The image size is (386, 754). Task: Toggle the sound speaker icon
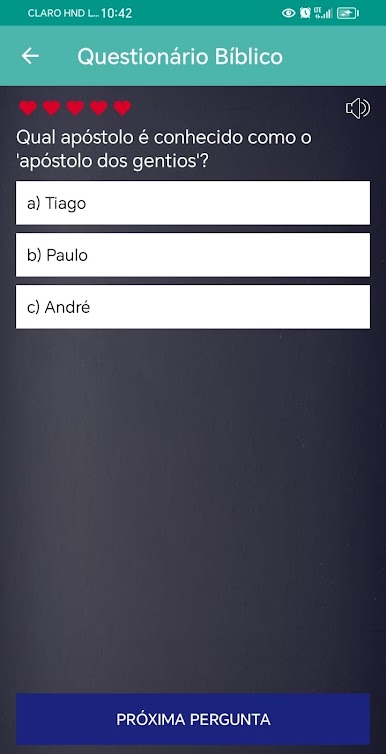click(358, 108)
